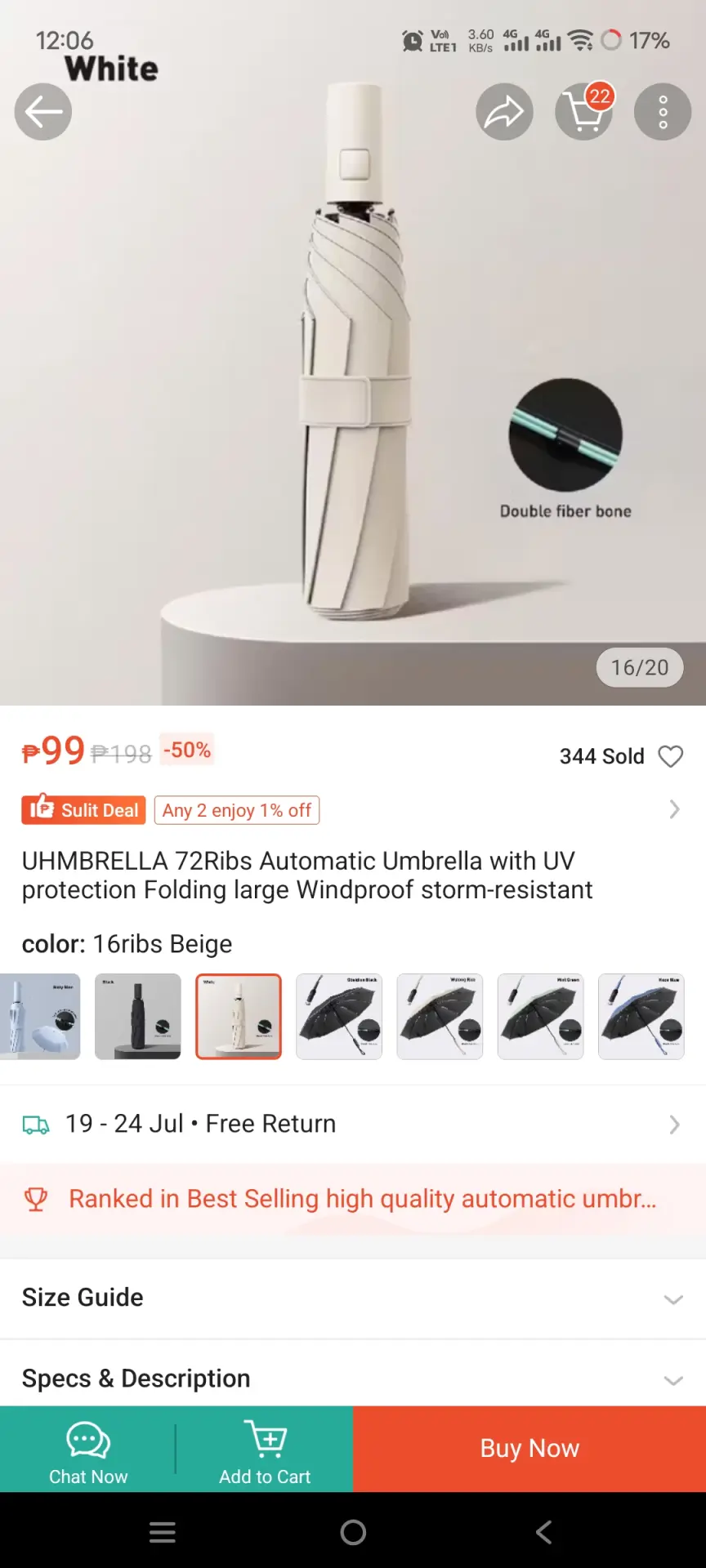Select the White folded umbrella color

coord(239,1017)
